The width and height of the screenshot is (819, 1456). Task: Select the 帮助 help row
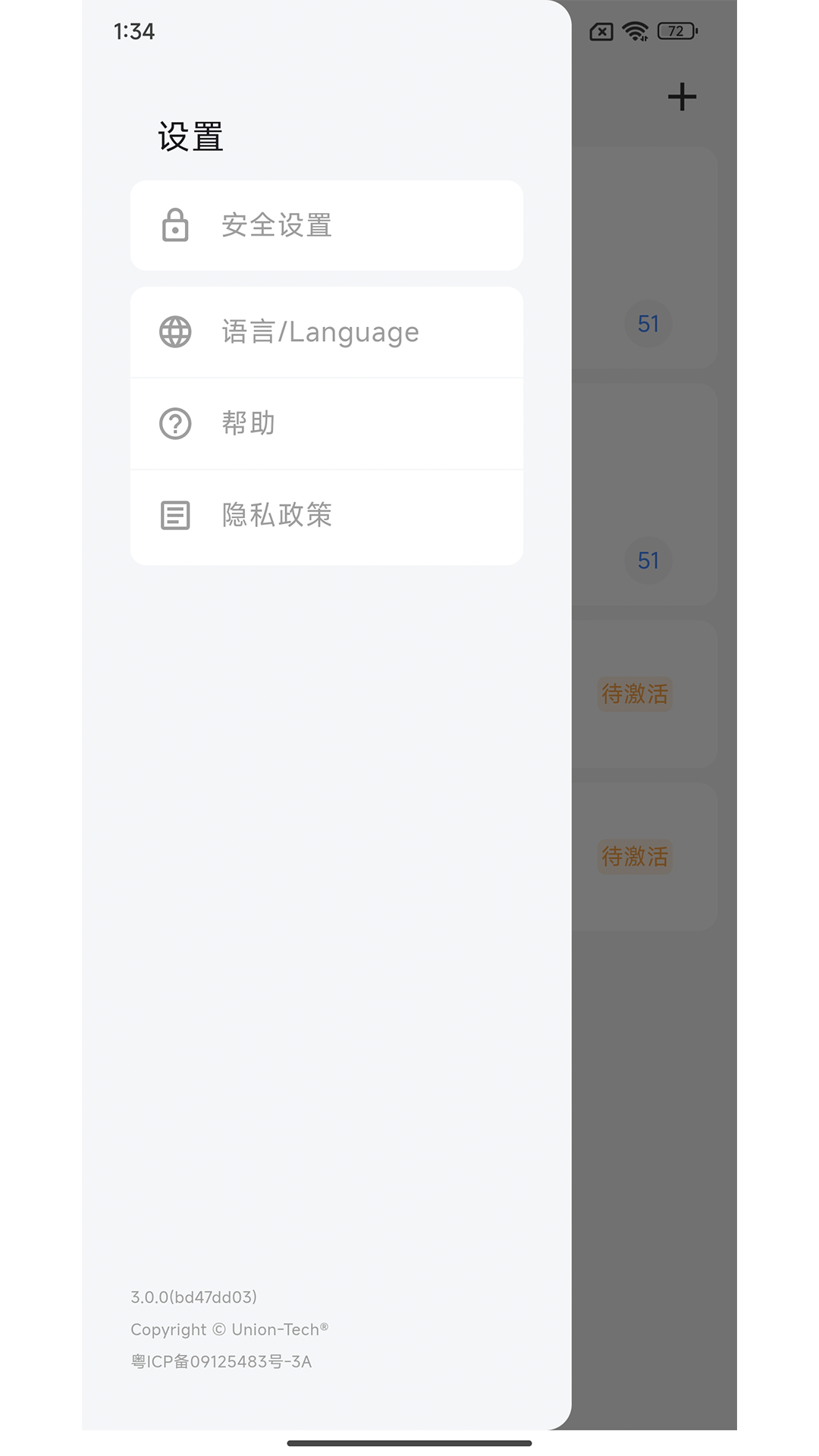click(327, 423)
